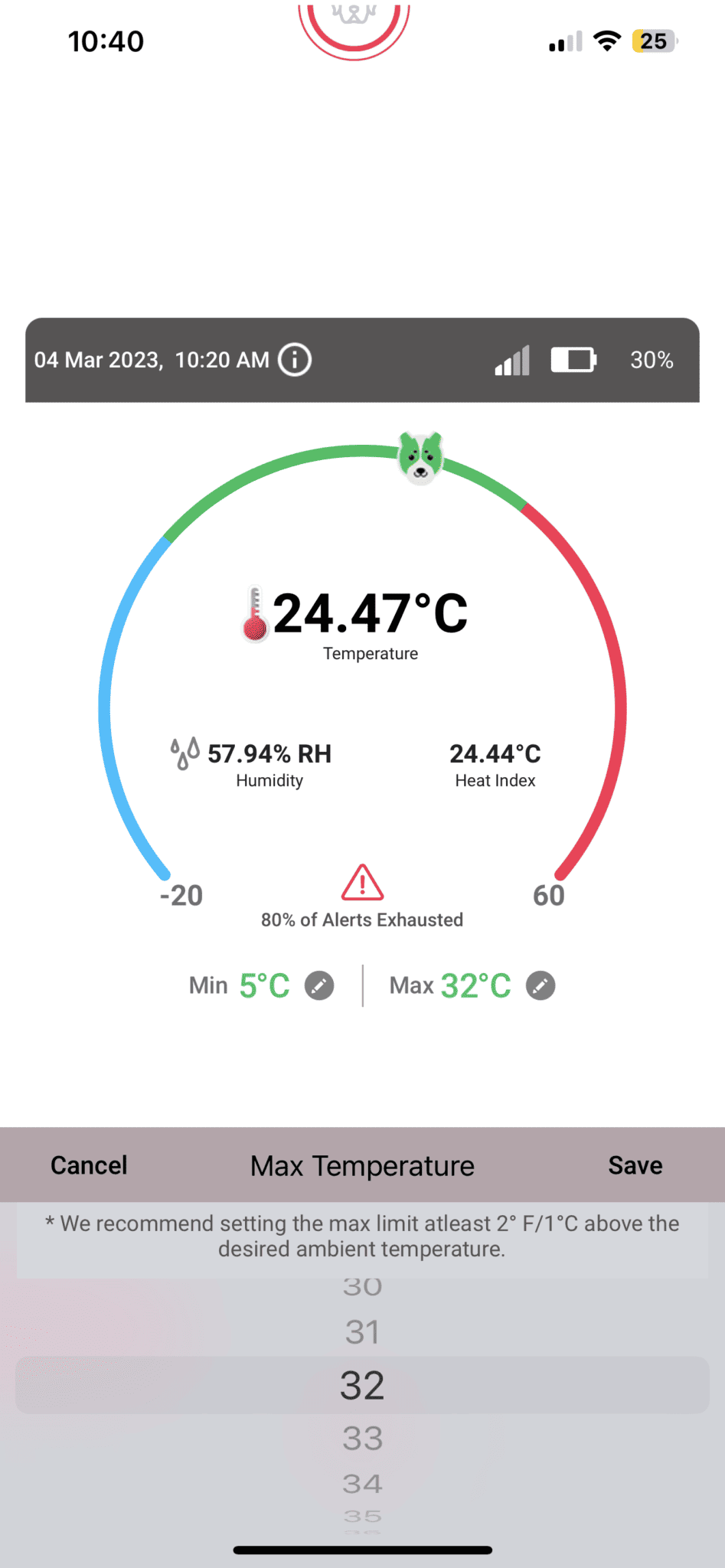Open the info icon beside the timestamp
Viewport: 725px width, 1568px height.
click(x=295, y=360)
